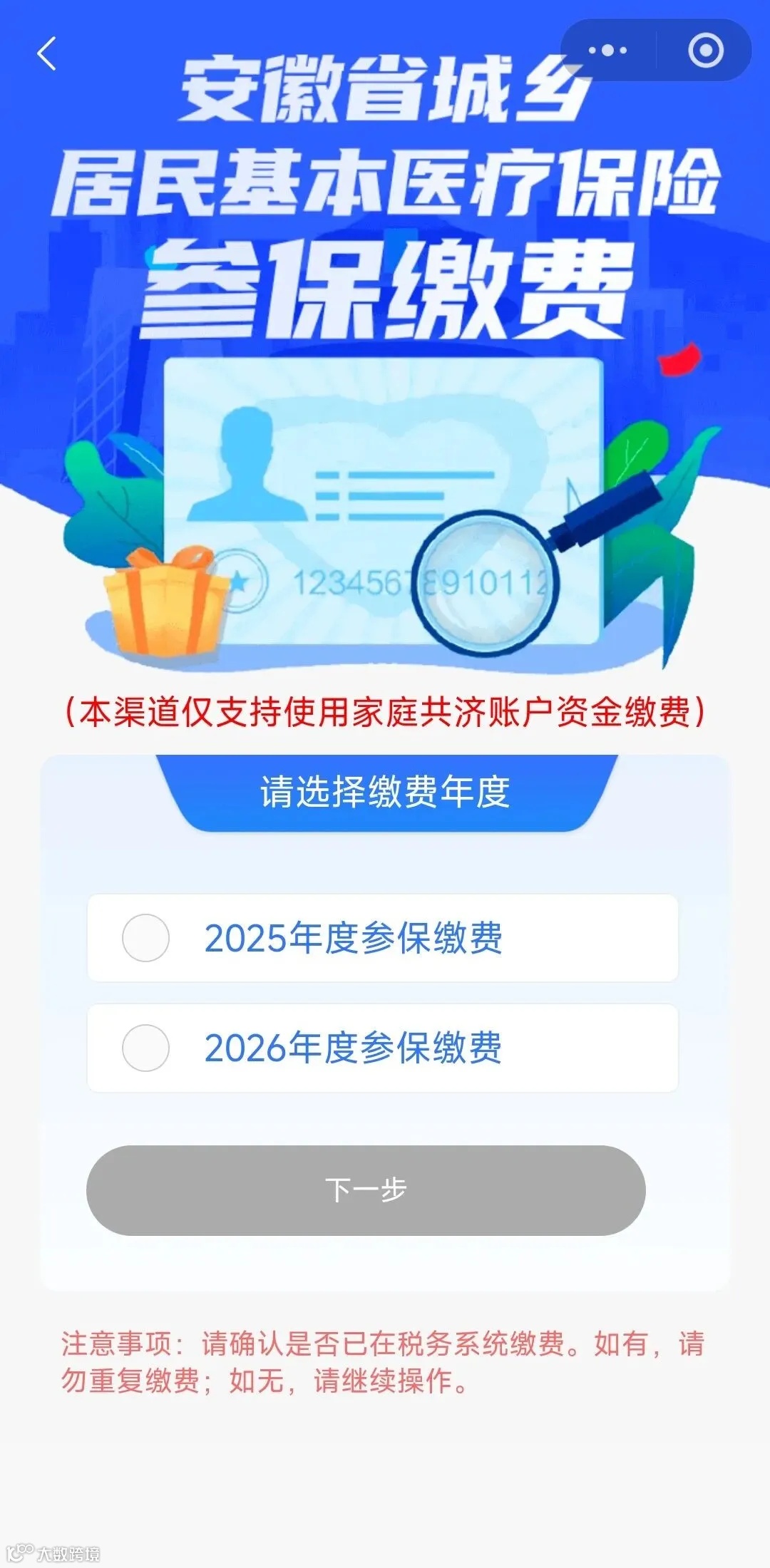Image resolution: width=770 pixels, height=1568 pixels.
Task: Open the WeChat mini-program more options menu
Action: (x=607, y=50)
